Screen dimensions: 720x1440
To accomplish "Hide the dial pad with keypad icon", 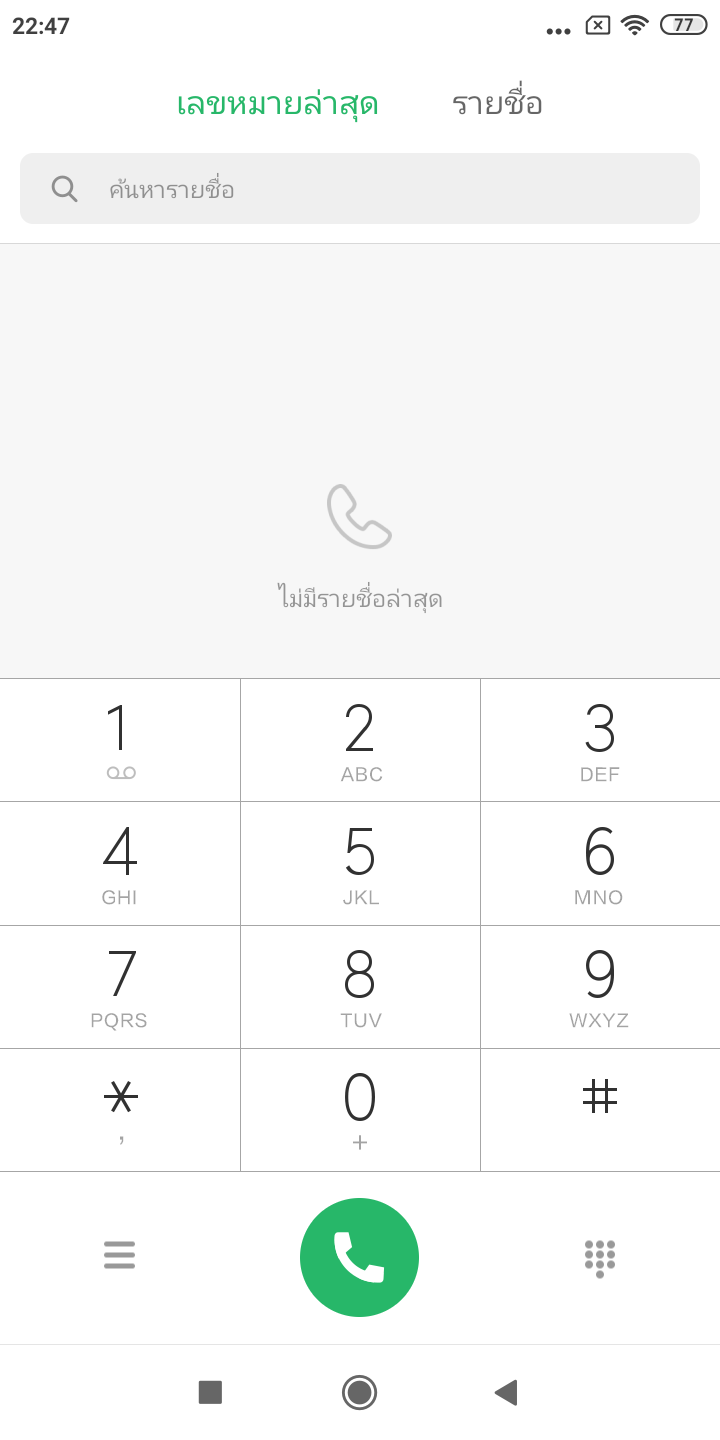I will tap(600, 1257).
